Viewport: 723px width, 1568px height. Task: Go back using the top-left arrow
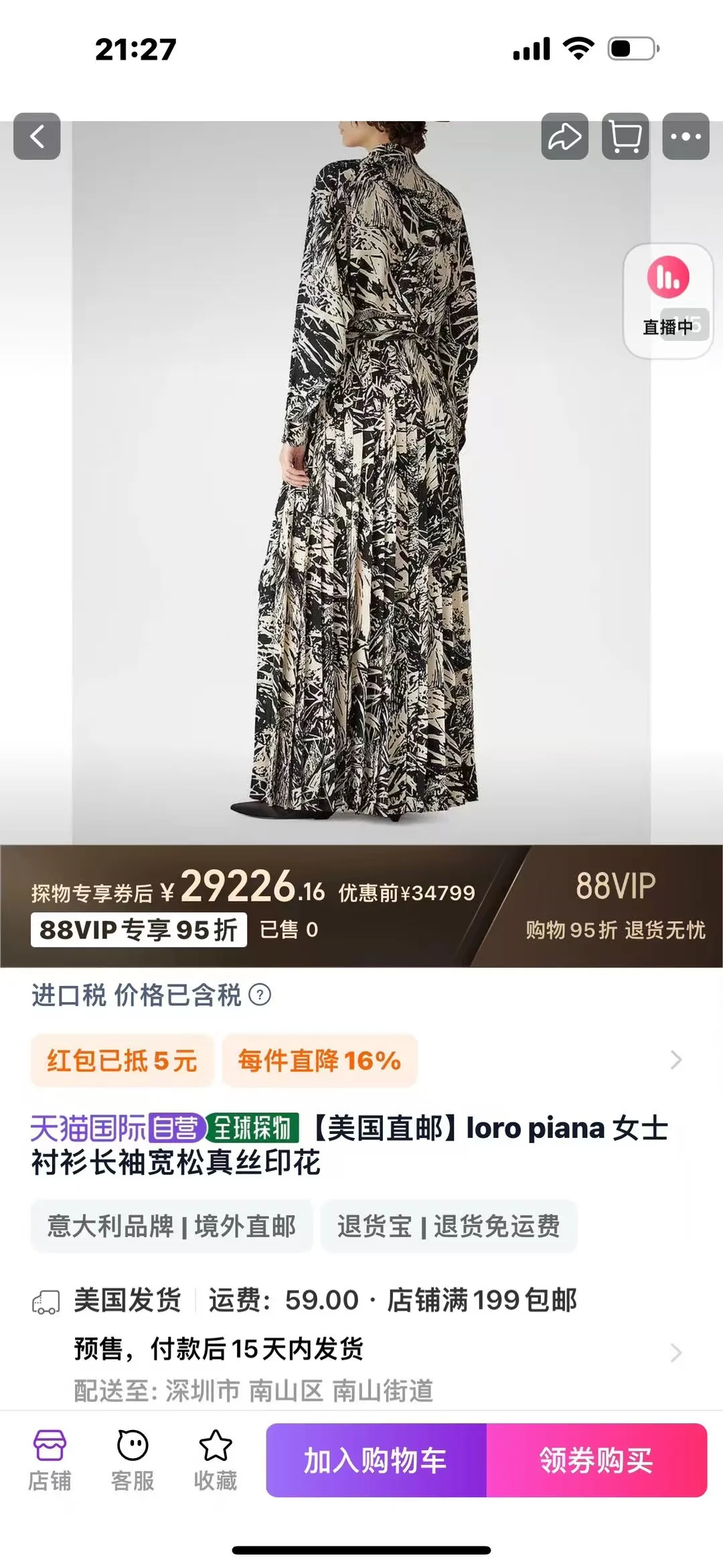[x=37, y=137]
